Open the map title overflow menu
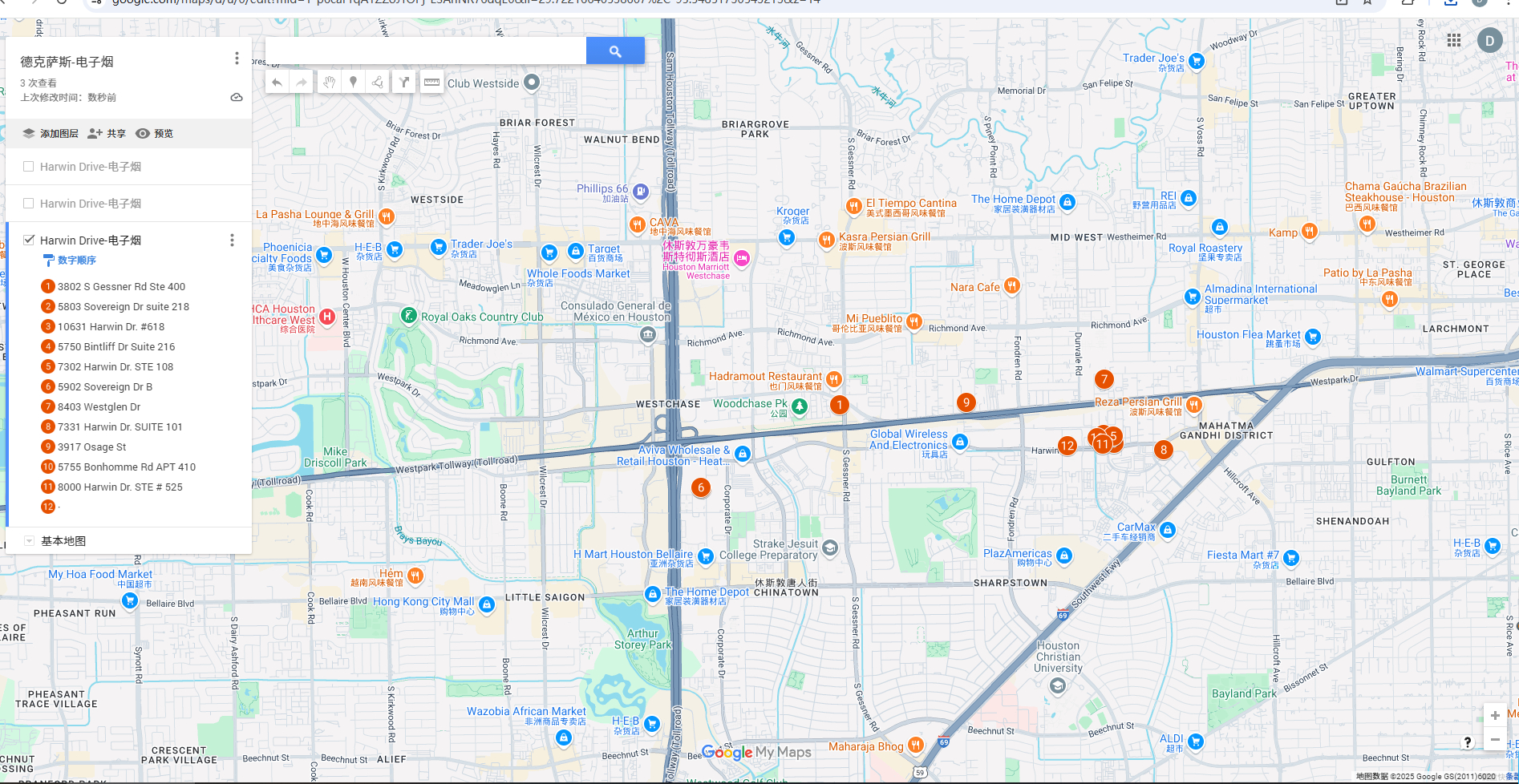Image resolution: width=1519 pixels, height=784 pixels. coord(237,59)
